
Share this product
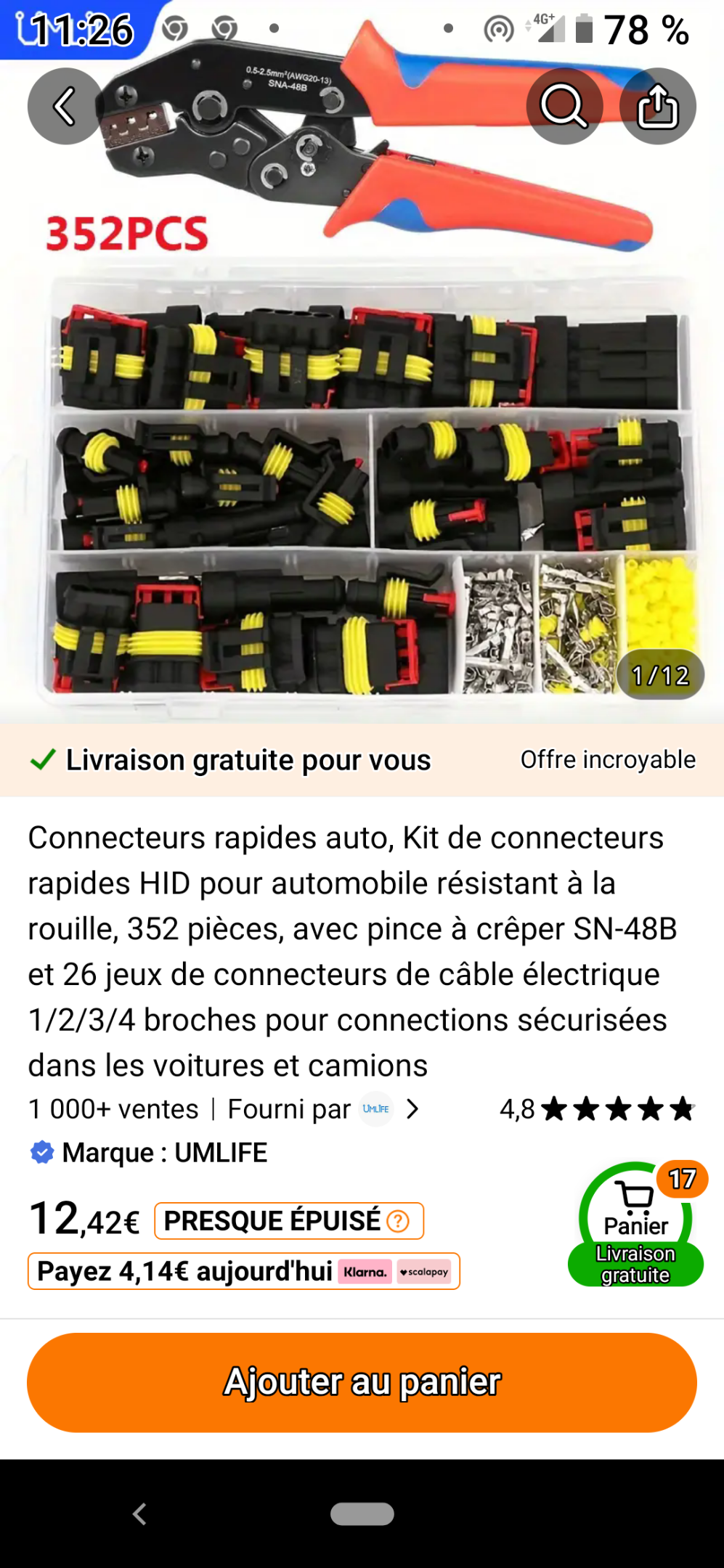tap(658, 107)
